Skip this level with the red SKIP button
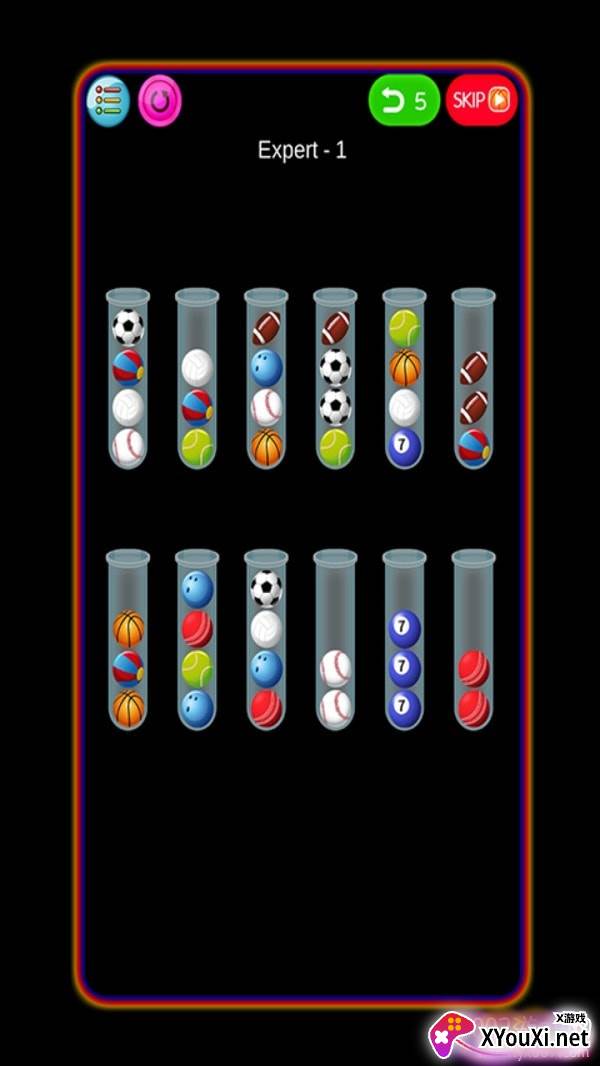600x1066 pixels. click(x=481, y=101)
